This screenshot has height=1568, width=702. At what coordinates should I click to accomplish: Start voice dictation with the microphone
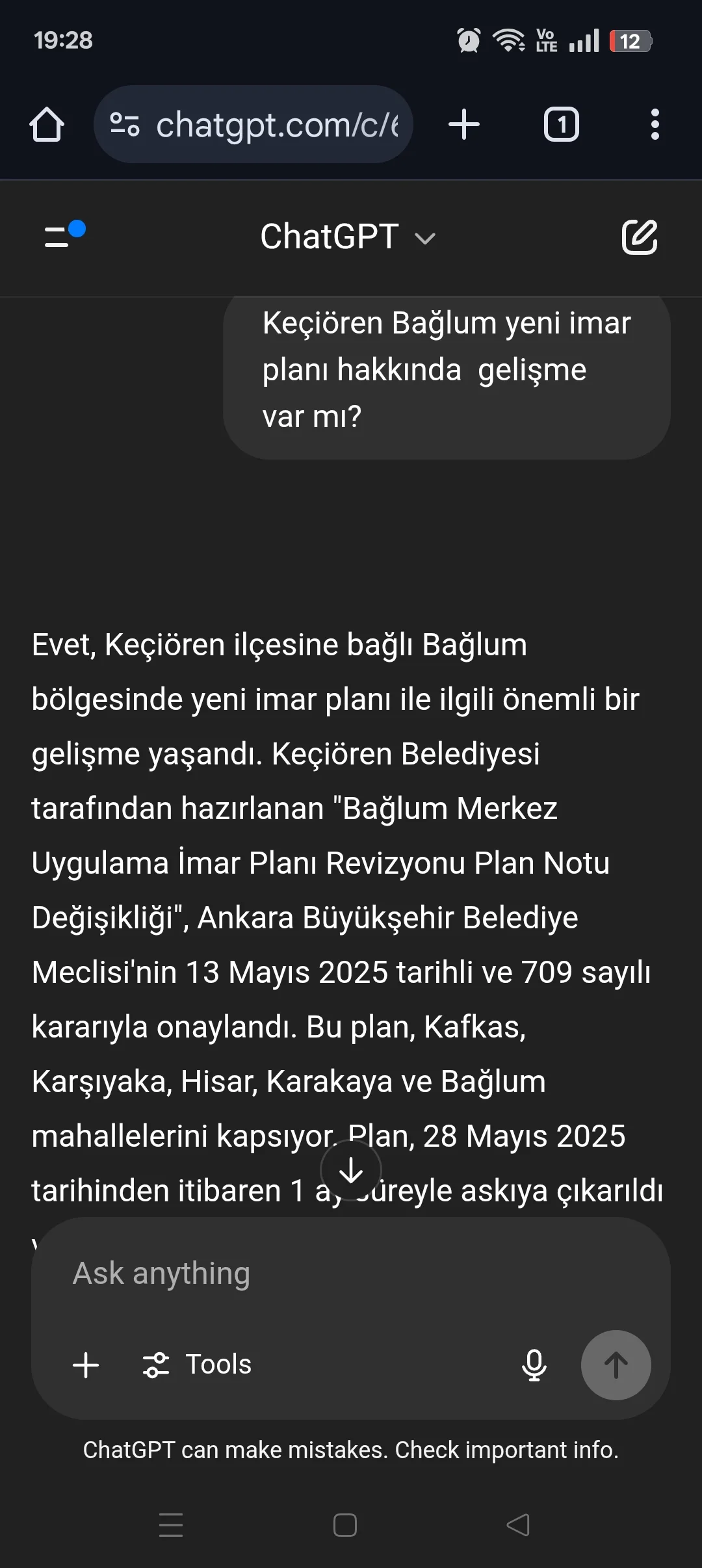(534, 1365)
